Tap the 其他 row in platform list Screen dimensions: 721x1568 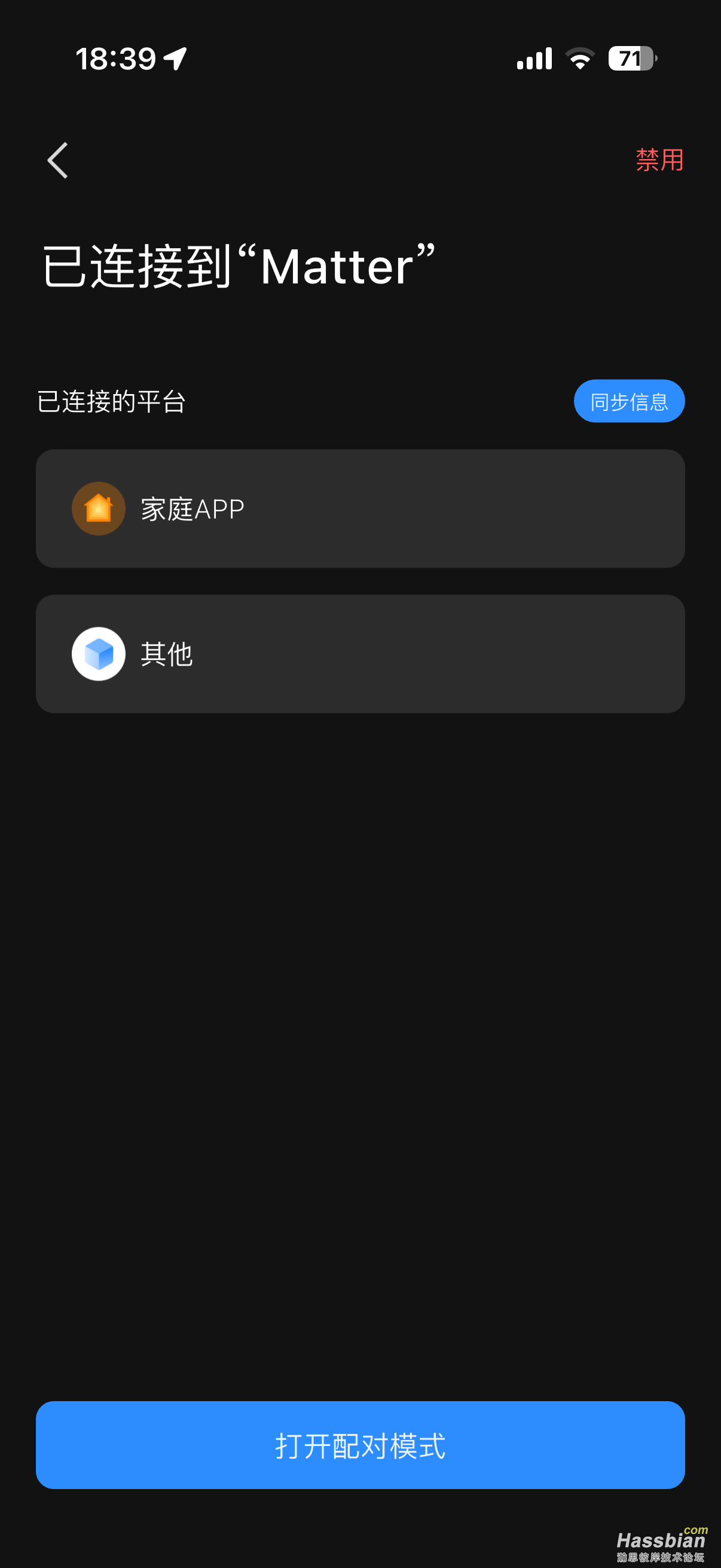[360, 652]
